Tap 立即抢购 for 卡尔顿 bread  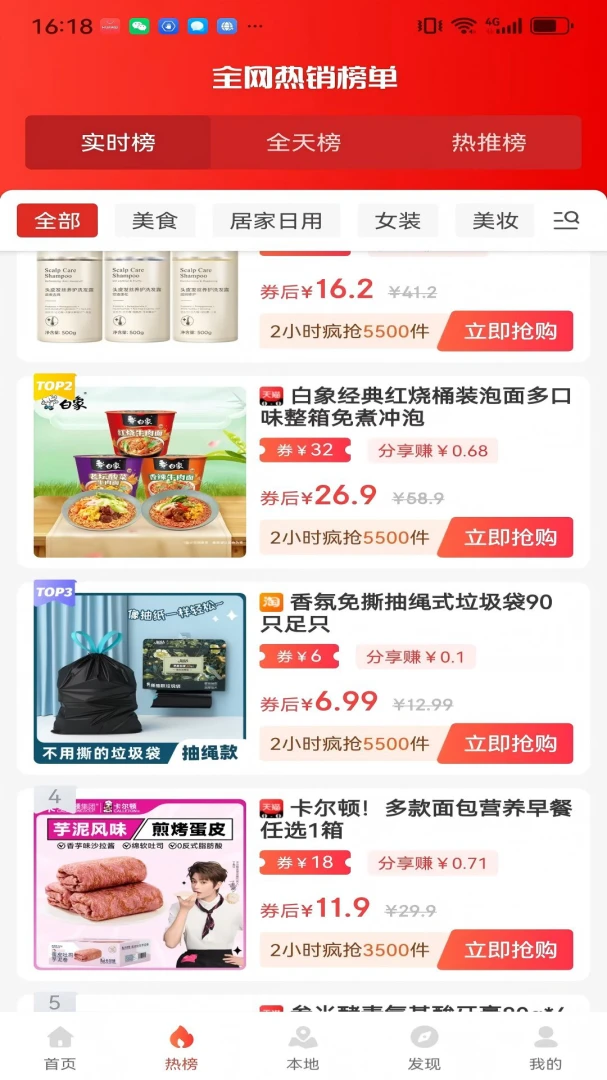(x=506, y=950)
